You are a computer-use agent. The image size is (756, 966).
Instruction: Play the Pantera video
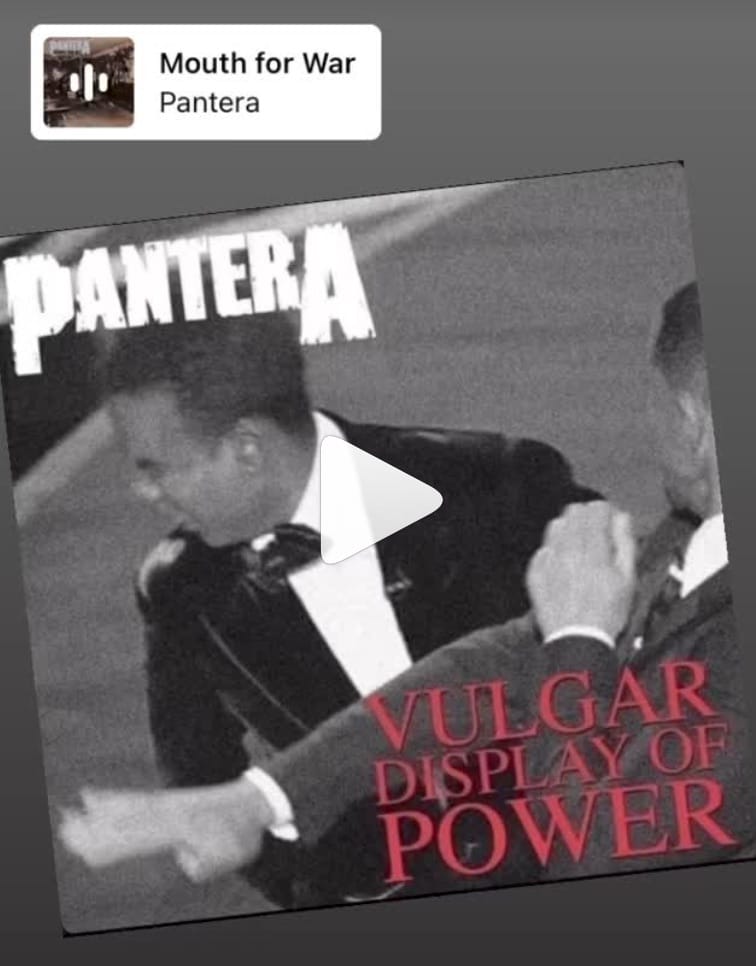[x=374, y=499]
